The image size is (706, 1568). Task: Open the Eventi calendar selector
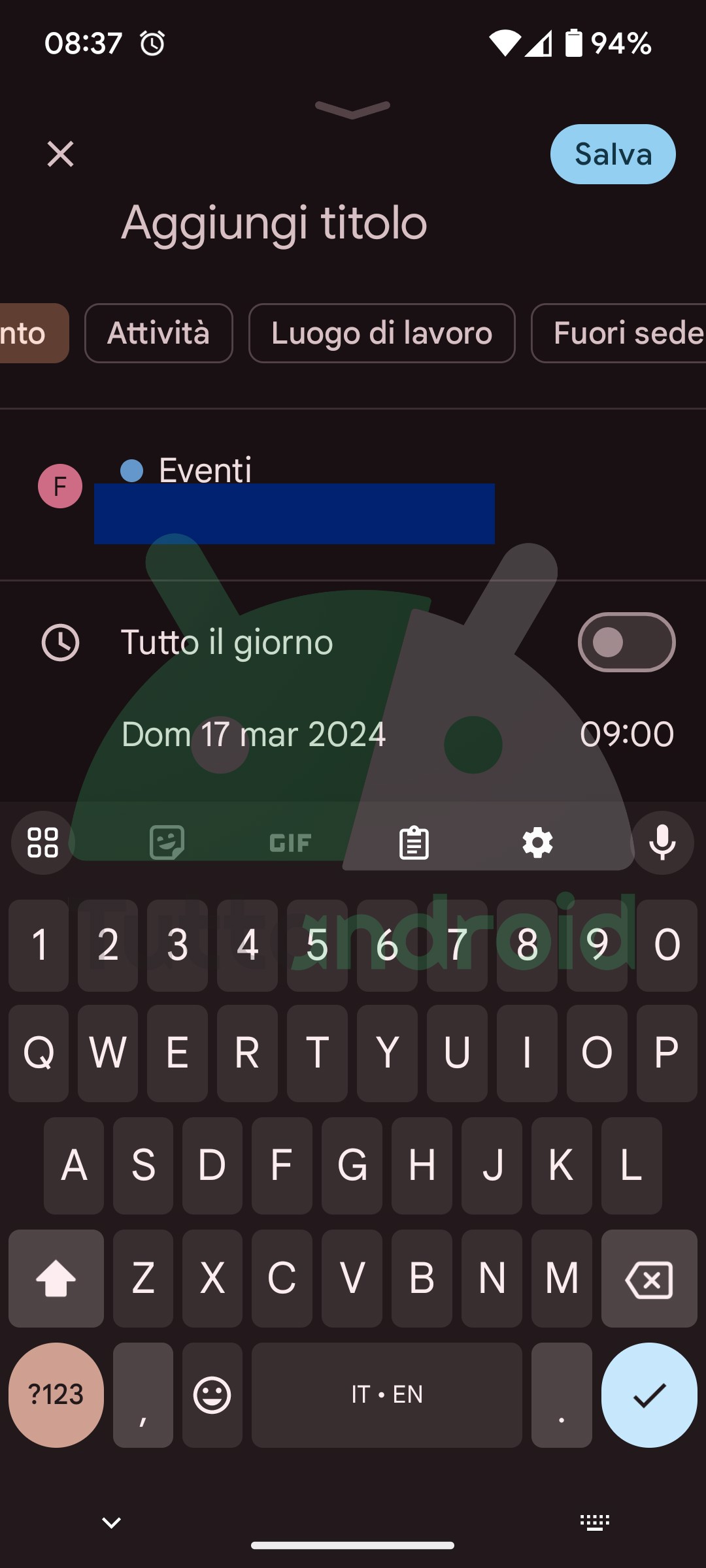click(205, 470)
